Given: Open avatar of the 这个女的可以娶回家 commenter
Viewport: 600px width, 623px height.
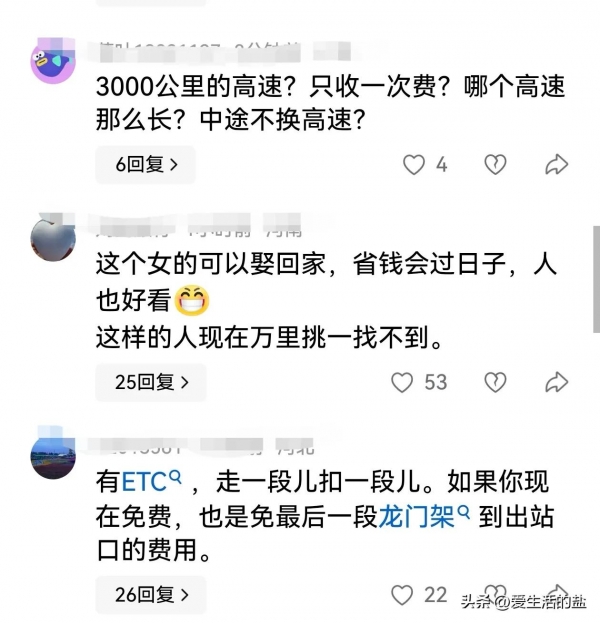Looking at the screenshot, I should [52, 238].
